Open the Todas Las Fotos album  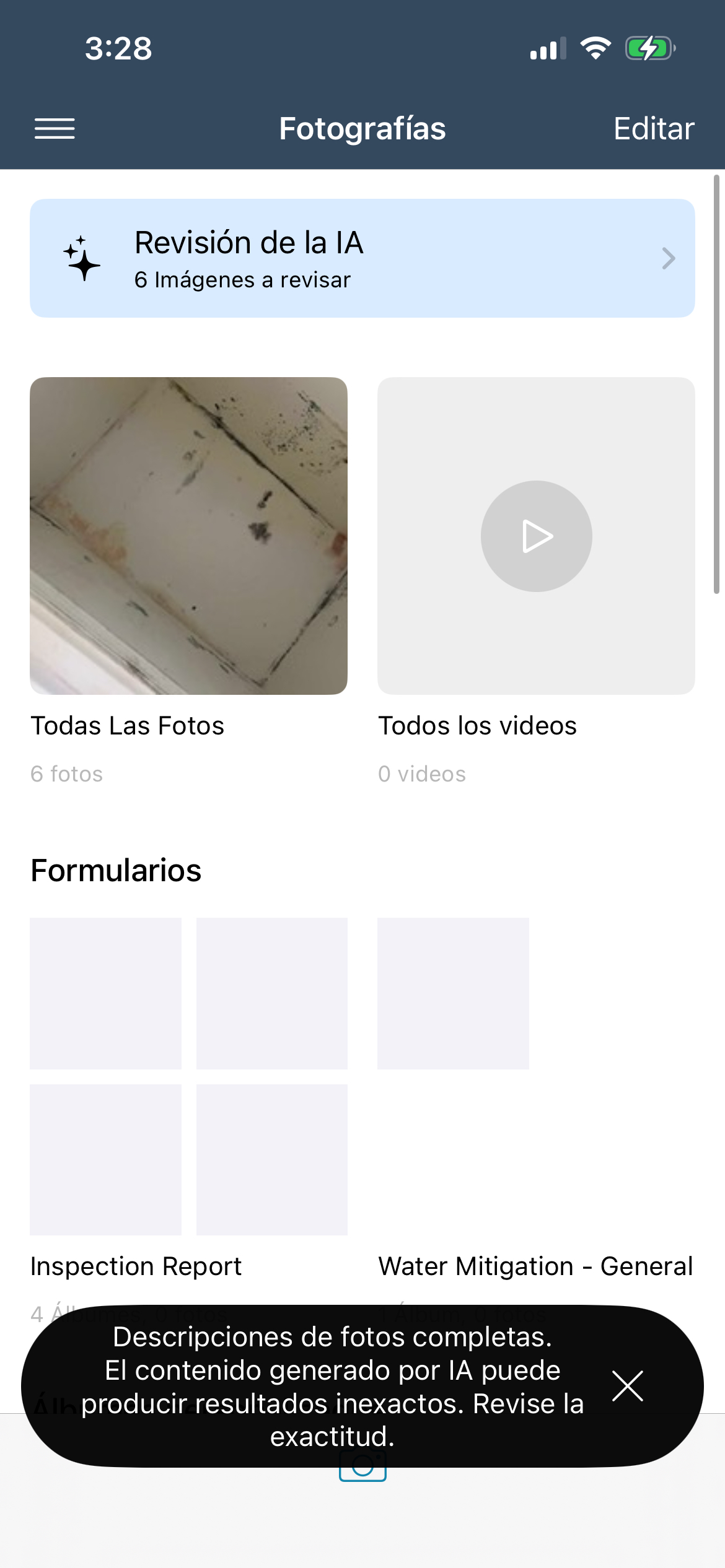(x=188, y=536)
